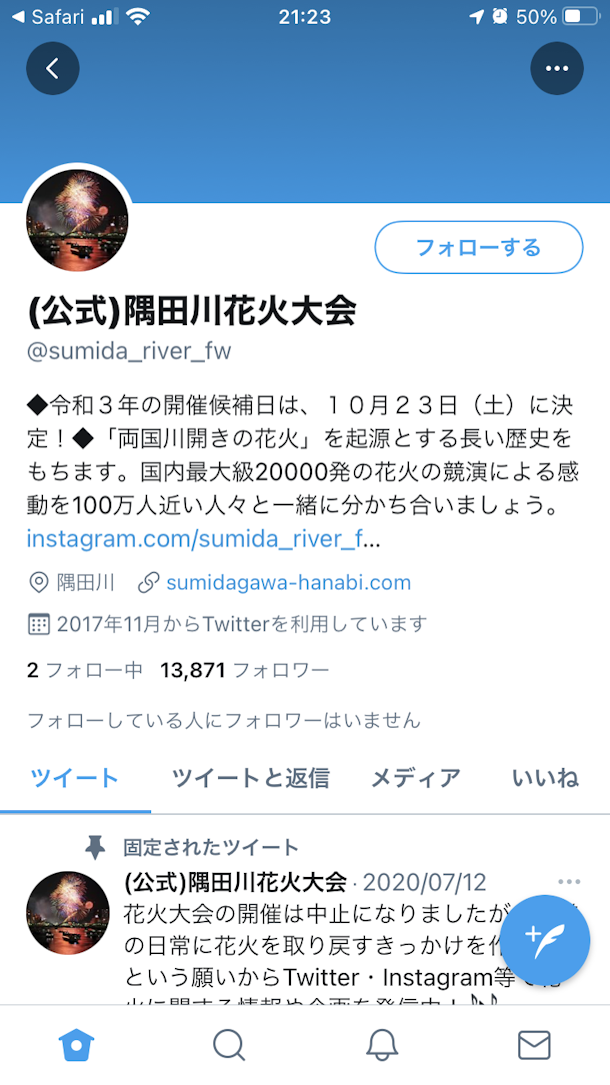Open options for the pinned tweet
This screenshot has width=610, height=1085.
coord(569,882)
